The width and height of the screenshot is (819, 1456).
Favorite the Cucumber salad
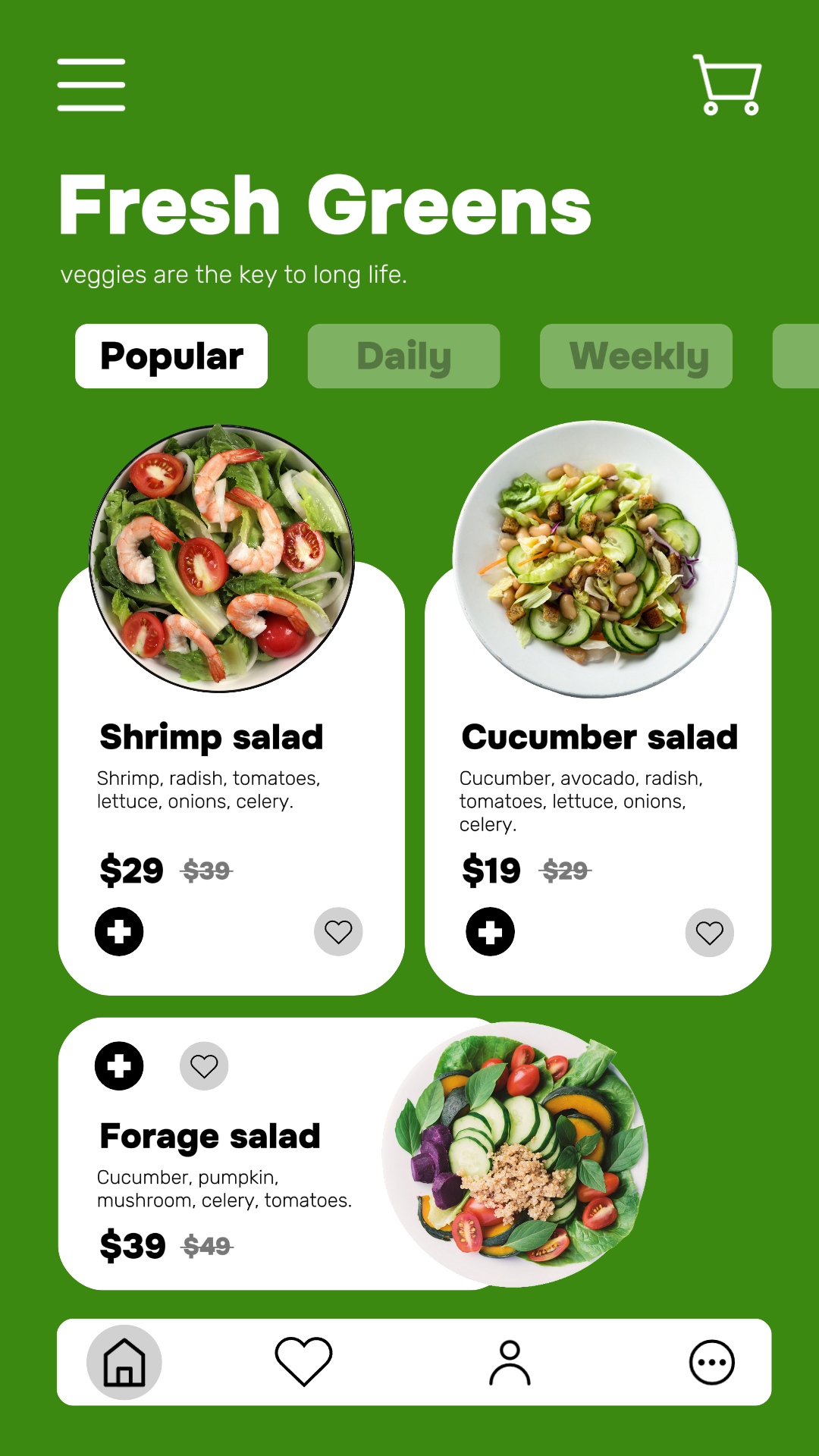point(709,933)
